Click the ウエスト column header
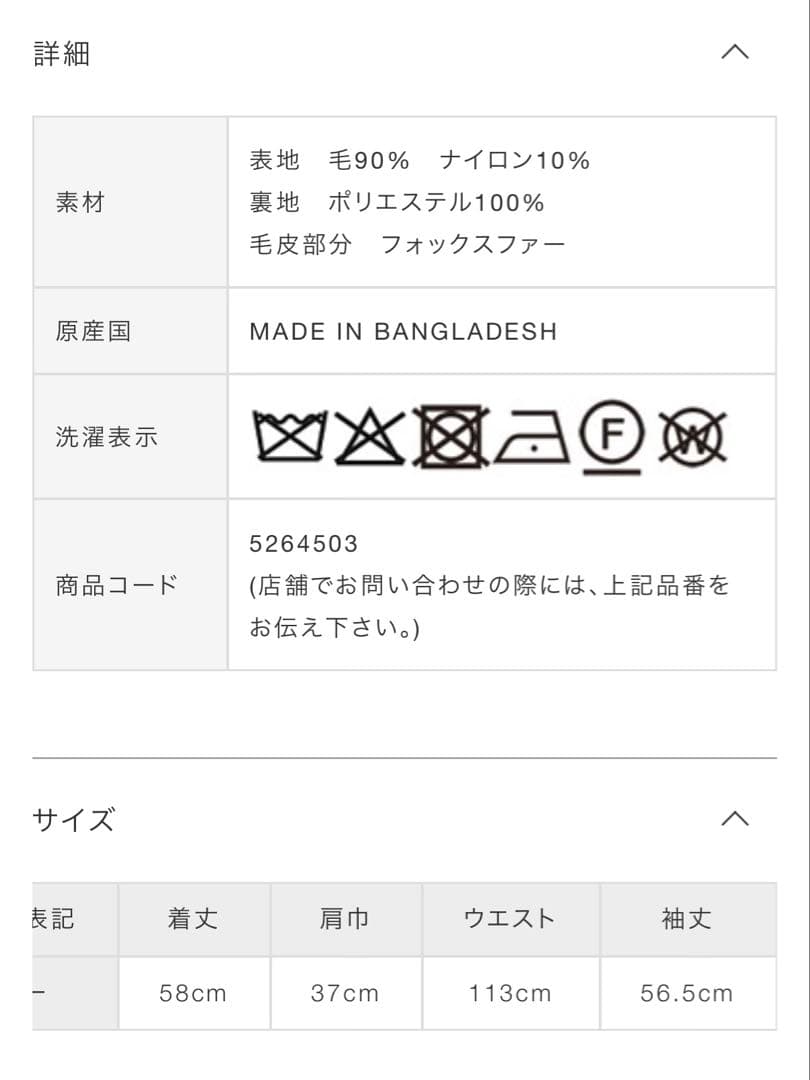 [x=511, y=918]
